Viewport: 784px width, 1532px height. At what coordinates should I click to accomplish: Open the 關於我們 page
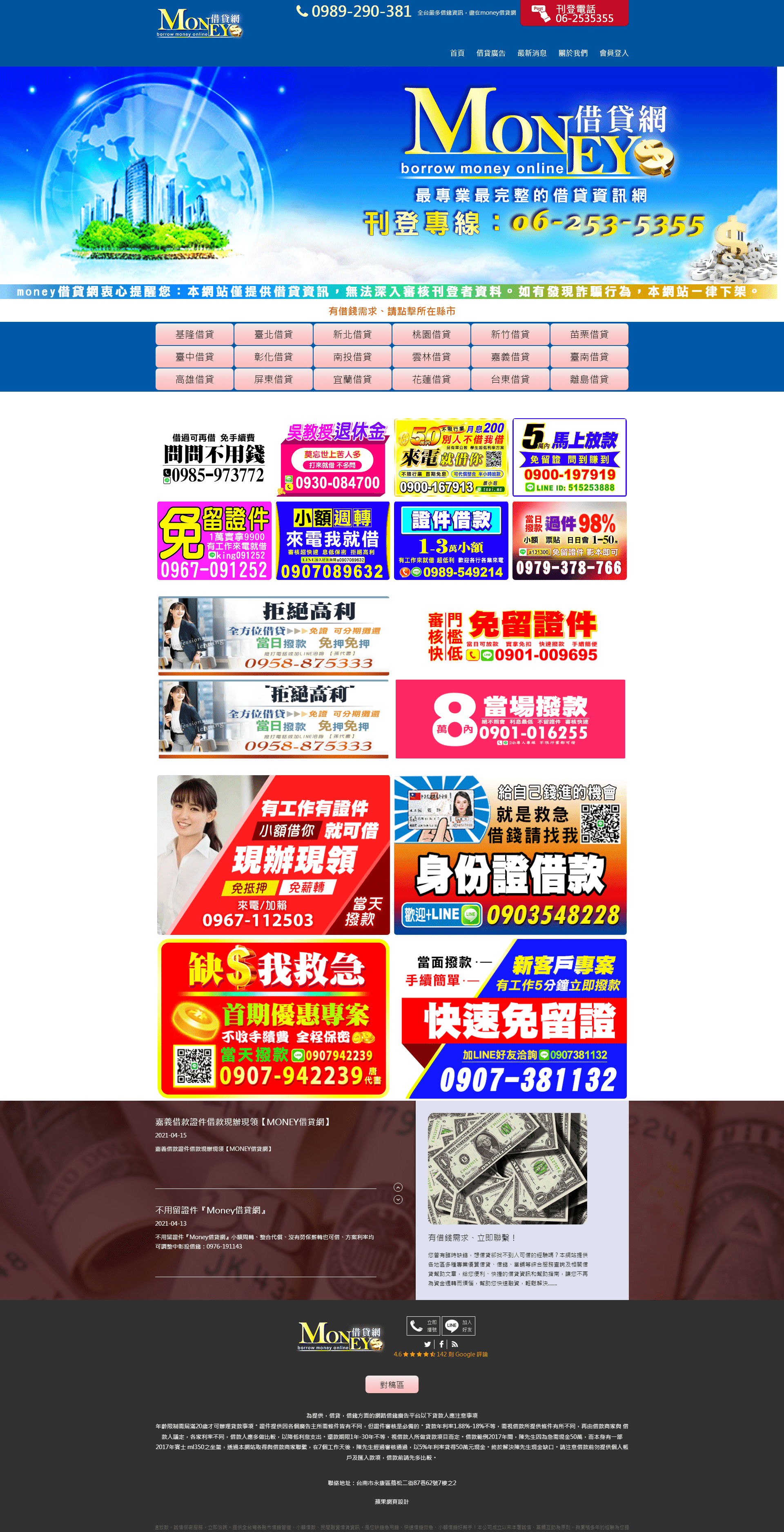(572, 53)
